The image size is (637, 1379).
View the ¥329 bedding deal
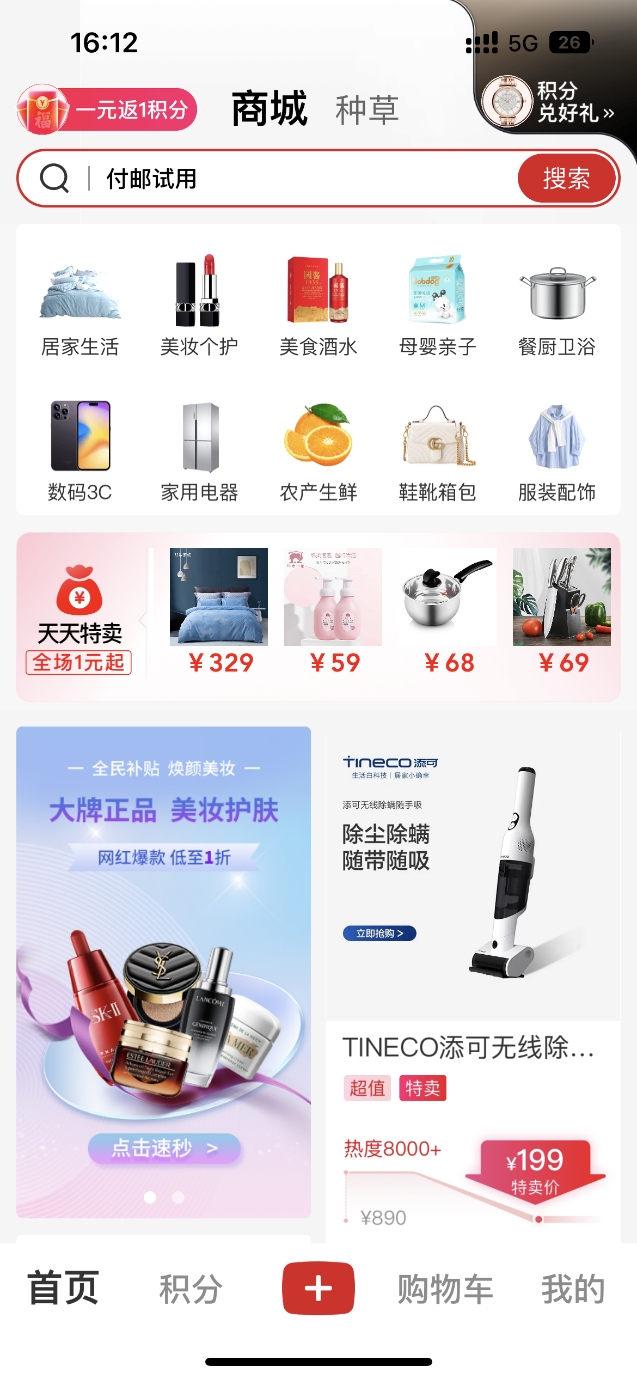219,612
